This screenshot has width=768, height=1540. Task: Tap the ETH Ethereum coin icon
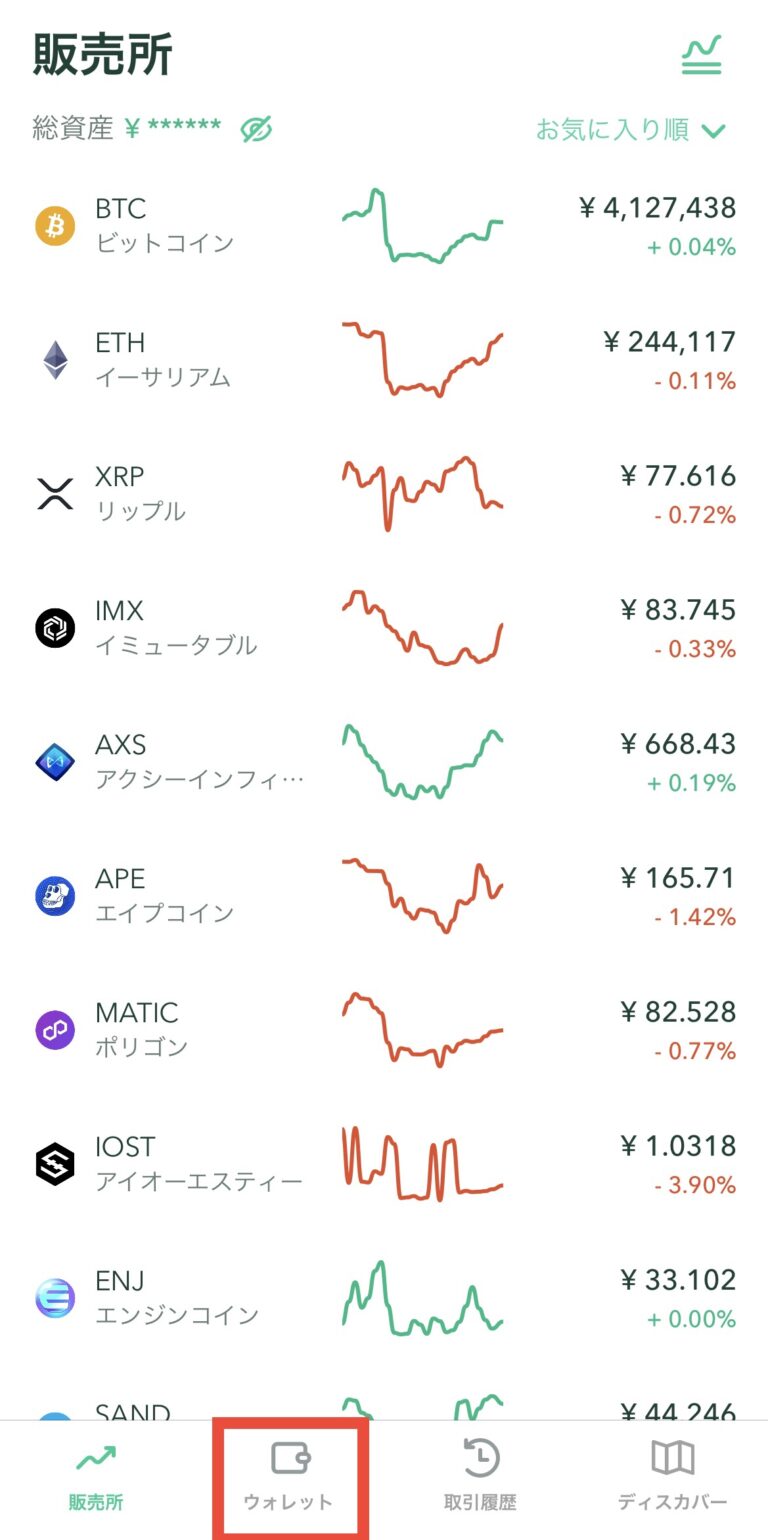[x=57, y=359]
